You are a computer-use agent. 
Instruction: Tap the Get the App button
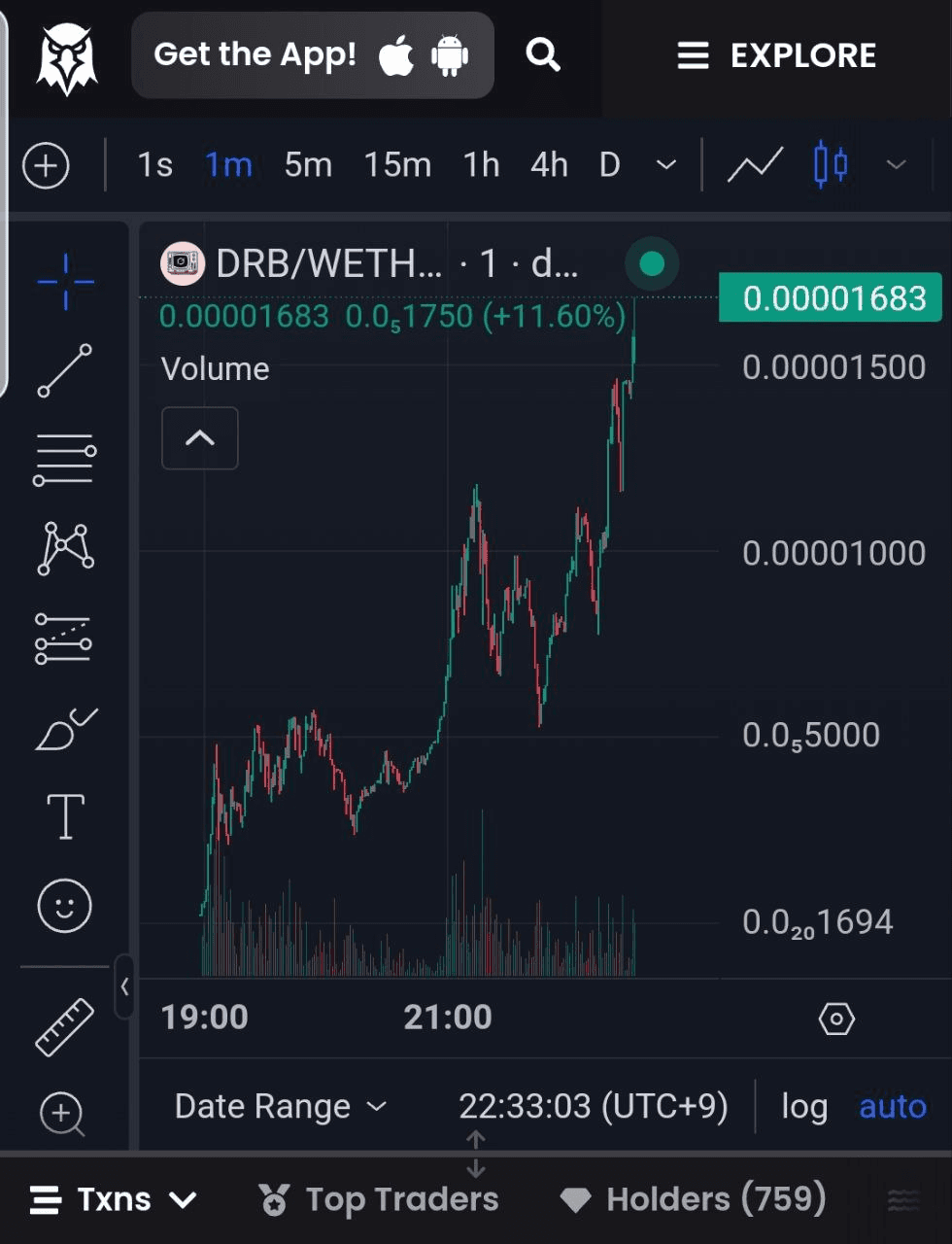312,55
